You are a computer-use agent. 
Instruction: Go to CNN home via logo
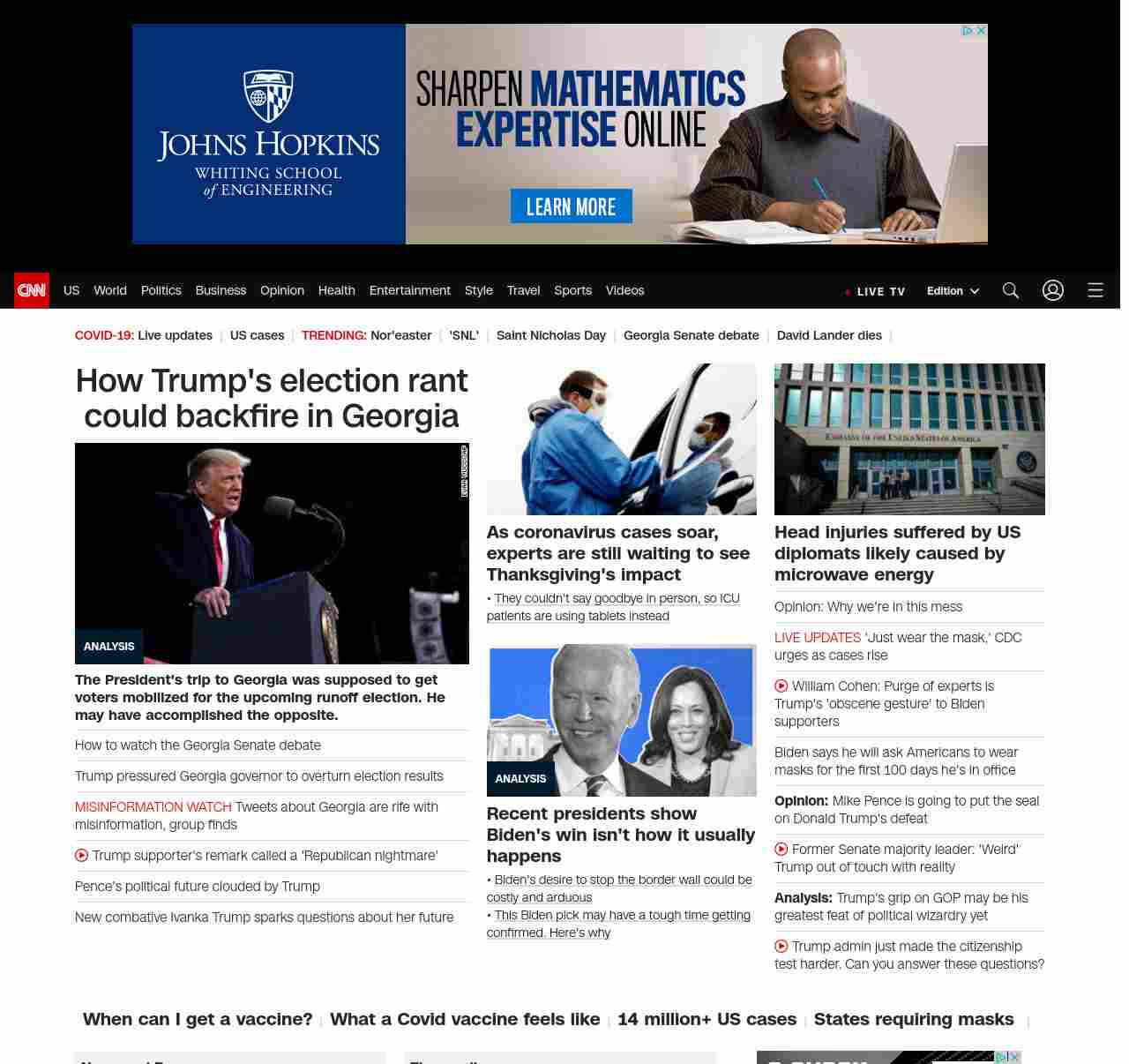click(32, 290)
